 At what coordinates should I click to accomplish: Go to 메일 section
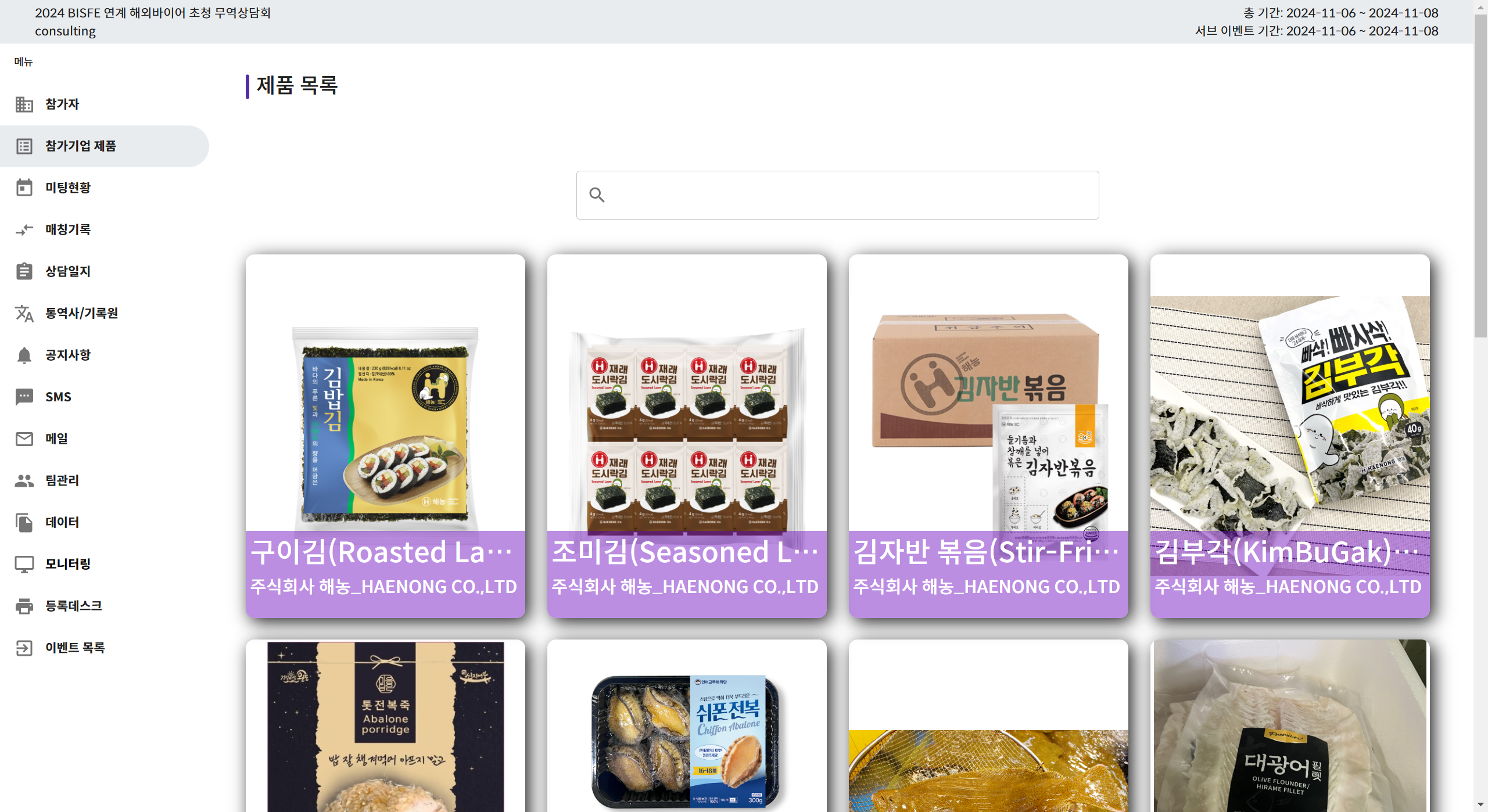(x=56, y=439)
